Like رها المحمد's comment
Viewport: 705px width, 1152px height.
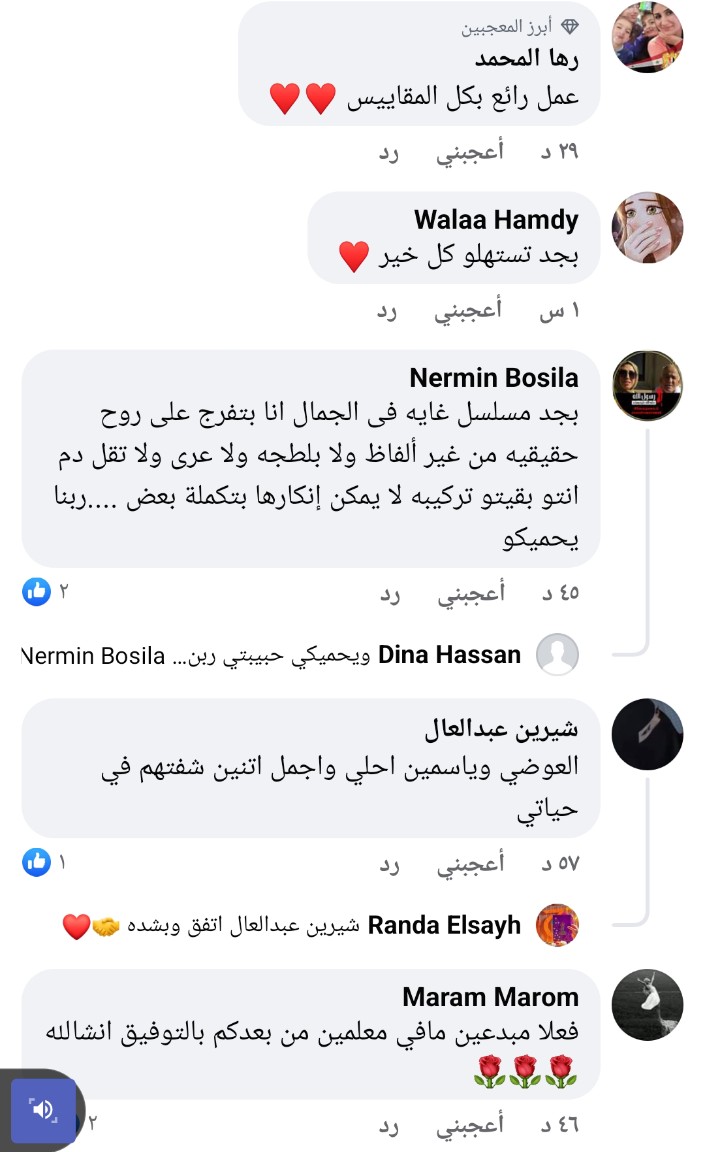[469, 152]
